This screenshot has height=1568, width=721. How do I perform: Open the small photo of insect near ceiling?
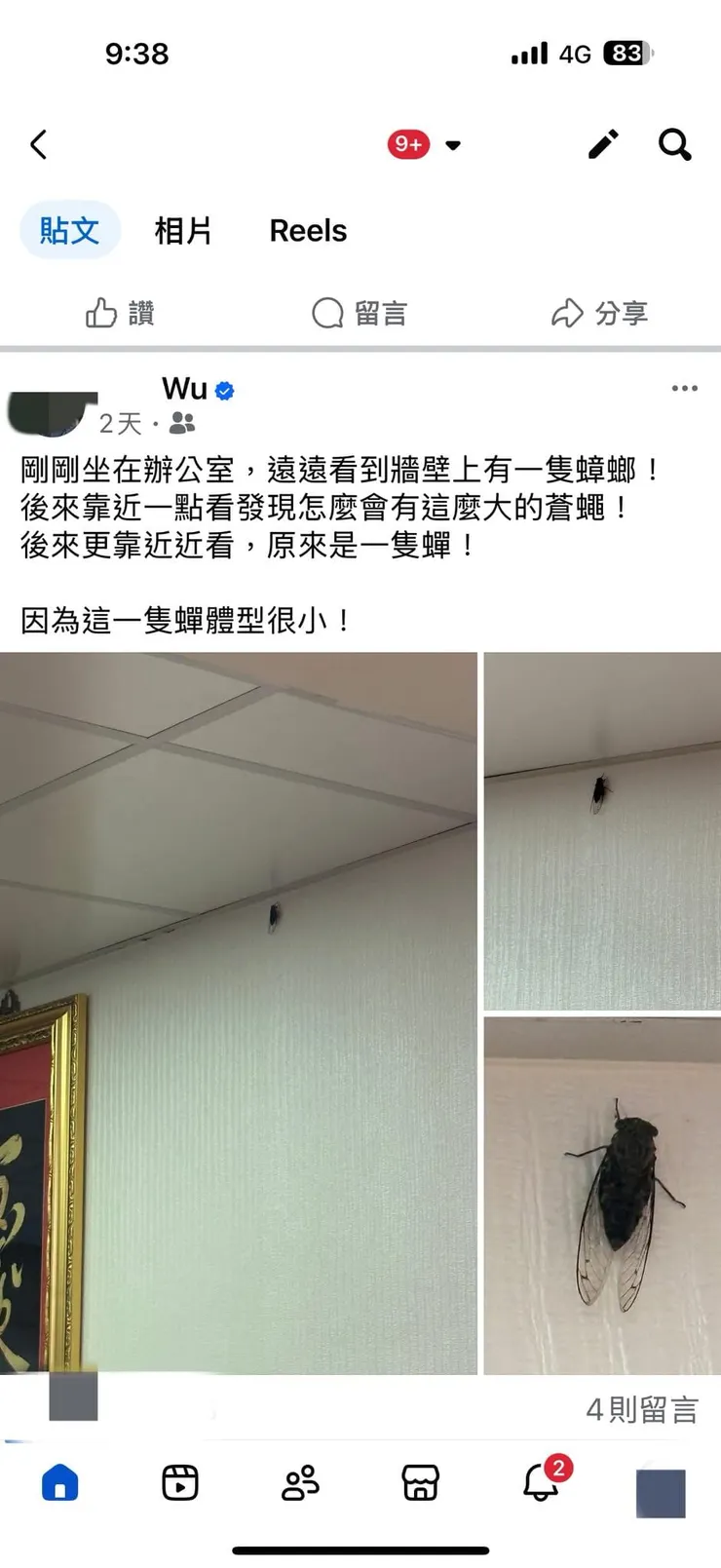[602, 830]
